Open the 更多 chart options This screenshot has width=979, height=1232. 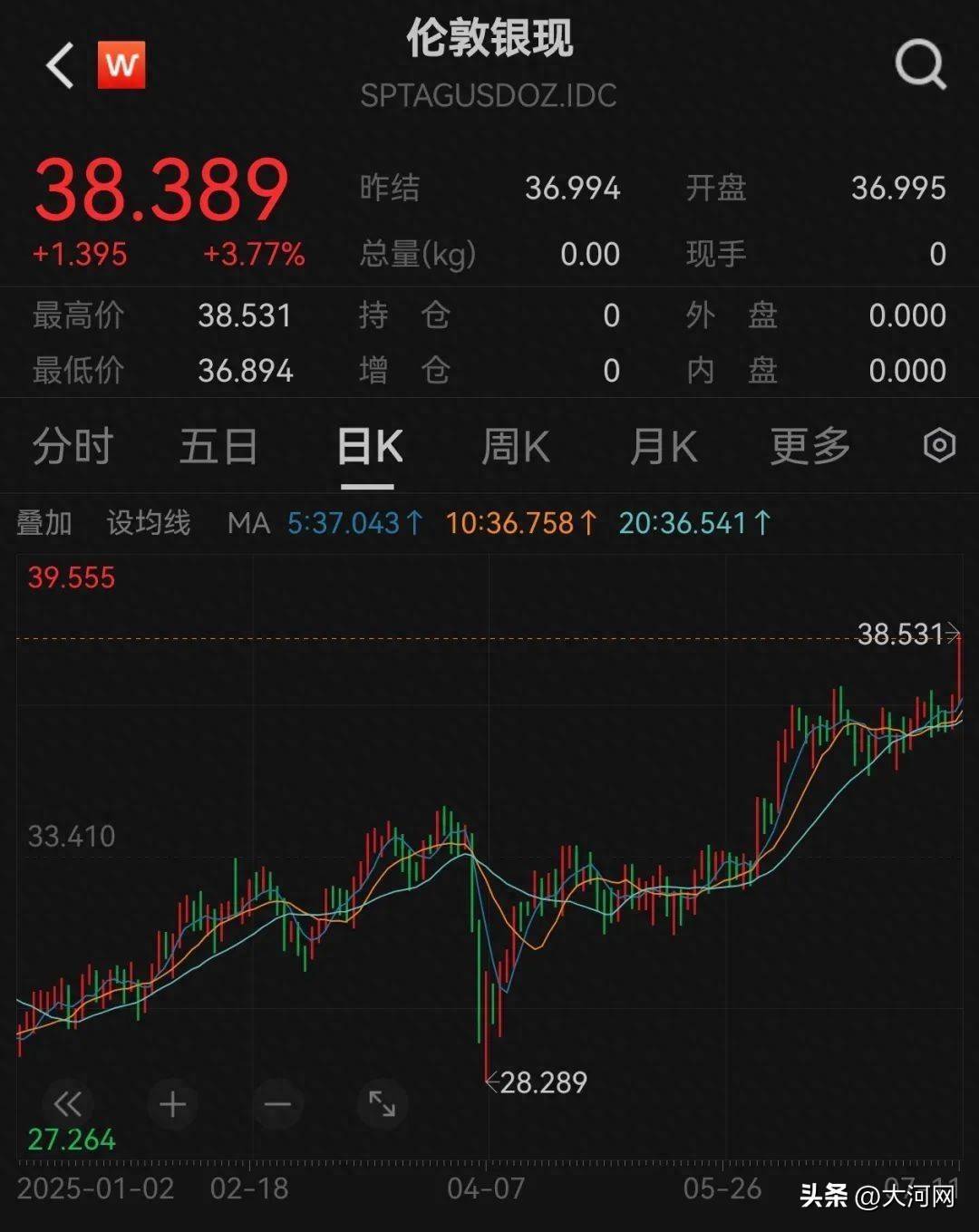click(809, 447)
